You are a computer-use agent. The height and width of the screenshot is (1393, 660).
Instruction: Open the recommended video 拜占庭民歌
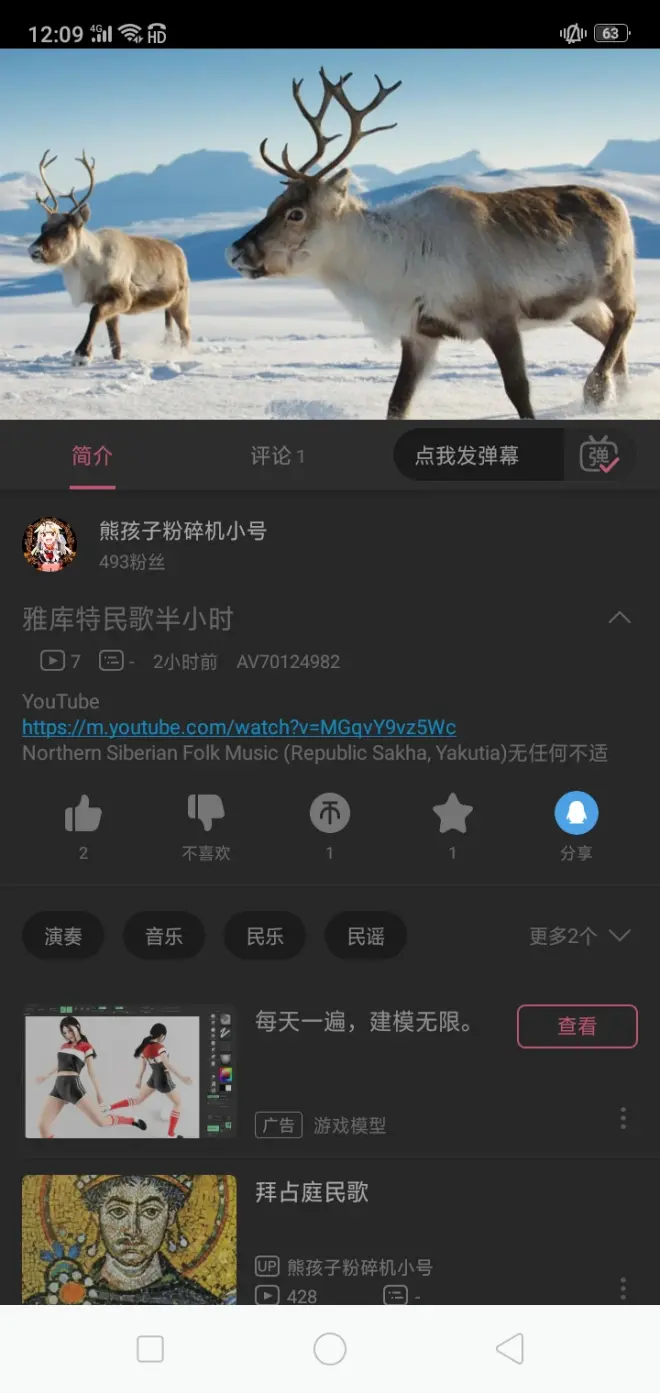pos(312,1192)
